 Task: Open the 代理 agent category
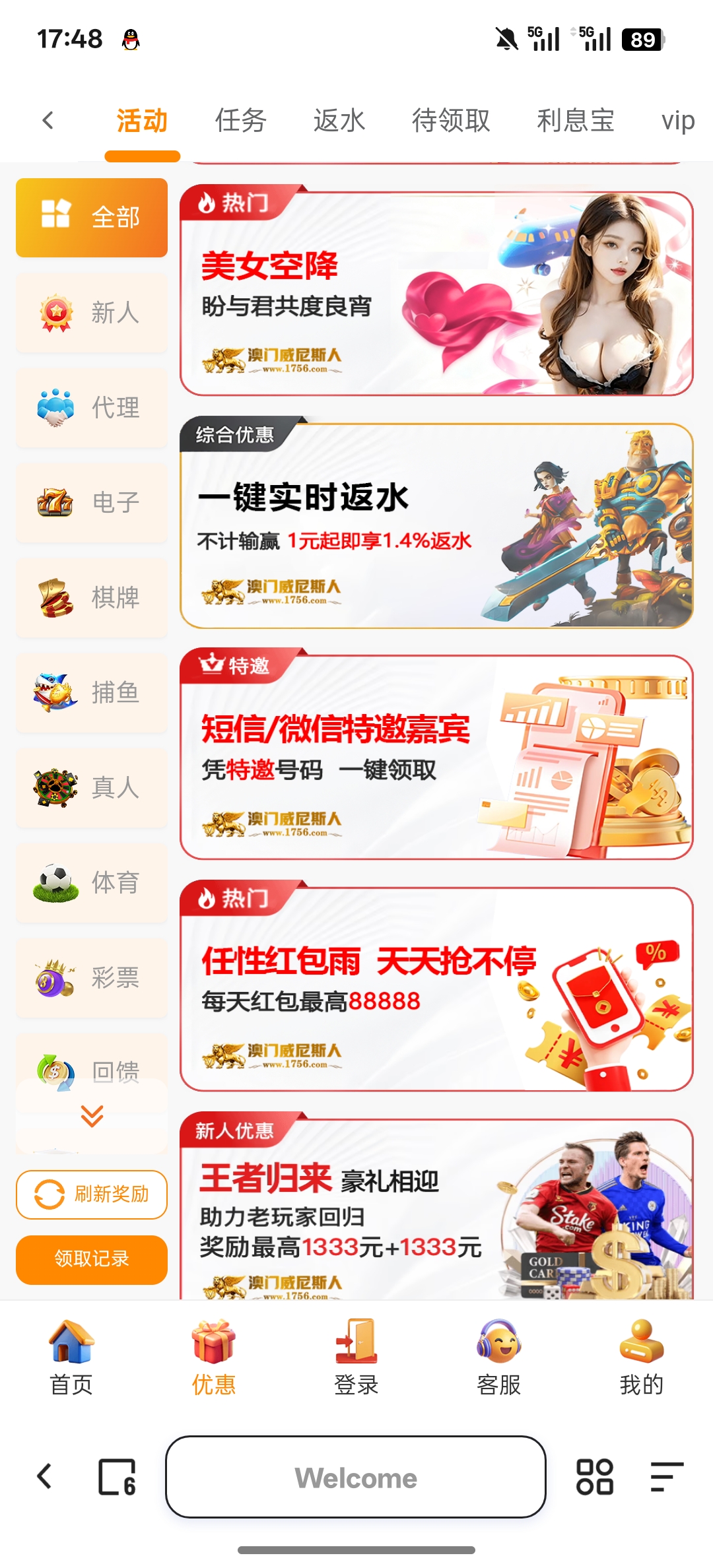(x=90, y=407)
